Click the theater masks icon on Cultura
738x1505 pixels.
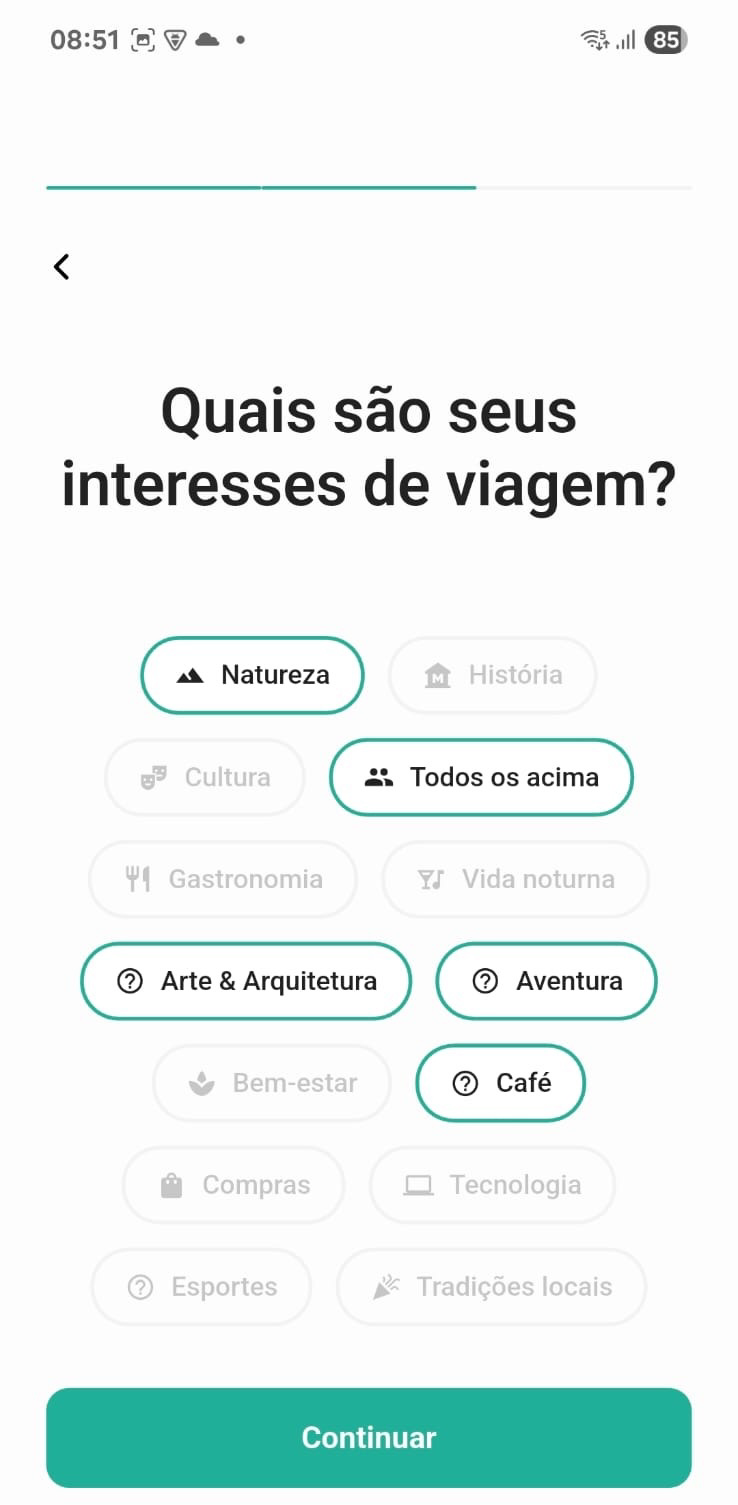(151, 777)
